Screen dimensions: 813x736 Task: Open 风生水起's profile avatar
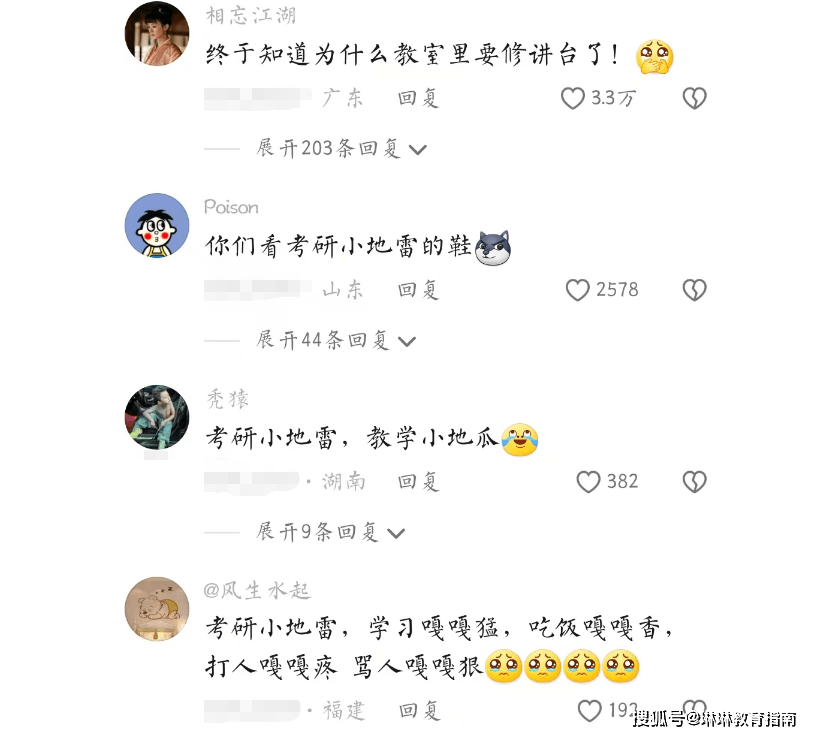(x=157, y=609)
